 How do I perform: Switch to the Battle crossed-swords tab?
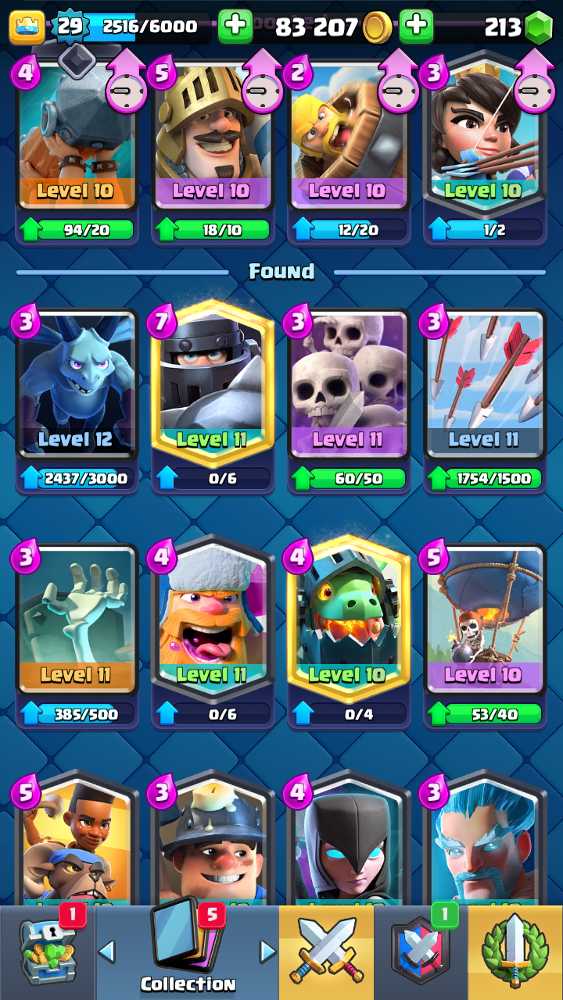[x=326, y=953]
